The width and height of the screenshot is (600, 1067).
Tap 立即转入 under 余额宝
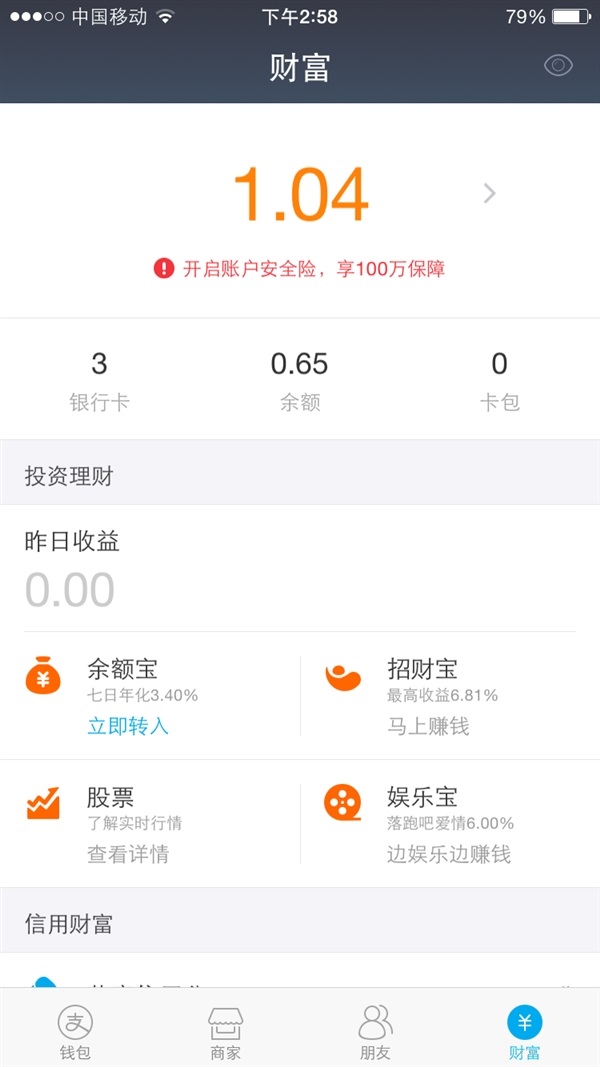pos(128,726)
